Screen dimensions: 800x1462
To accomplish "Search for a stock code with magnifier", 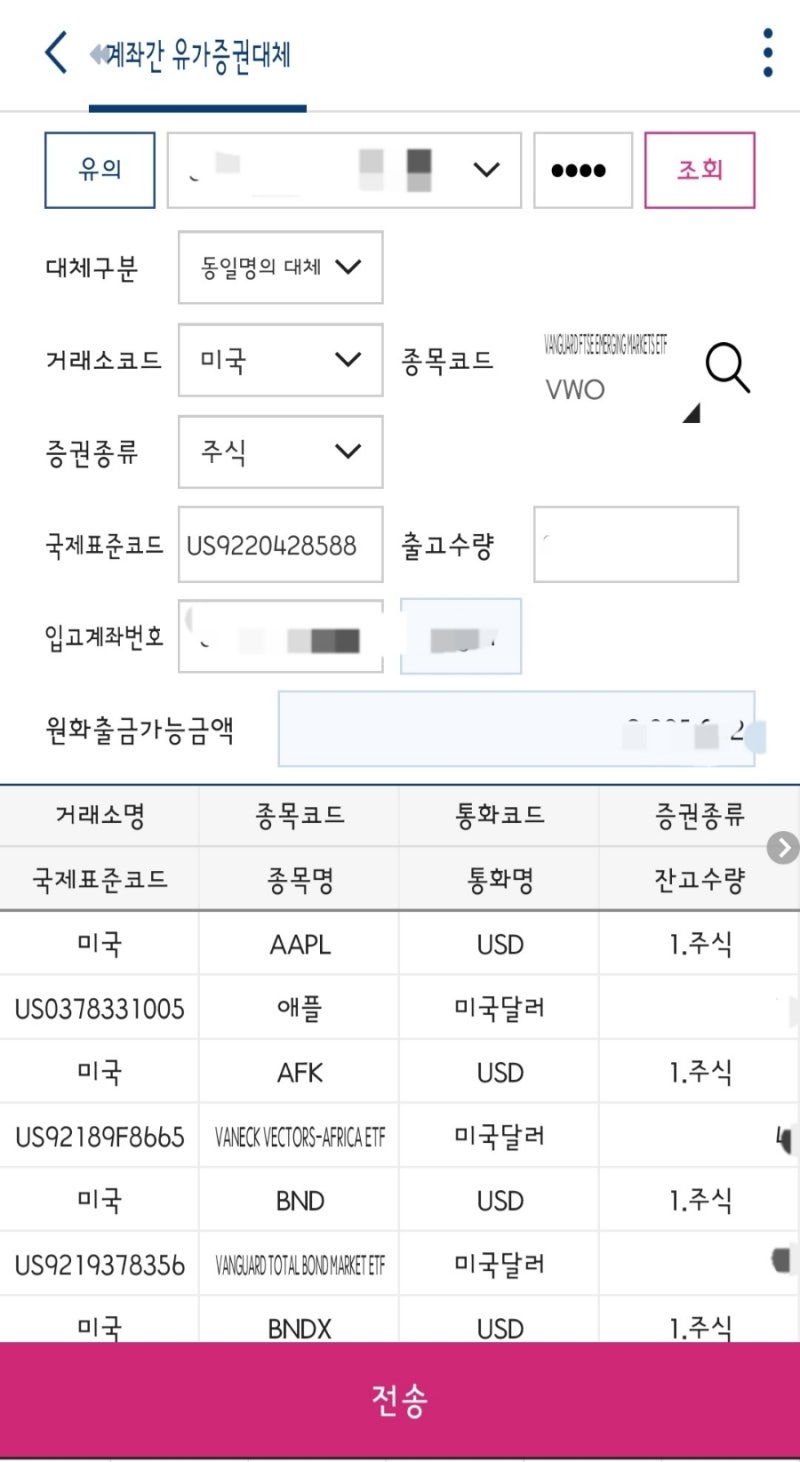I will (x=727, y=368).
